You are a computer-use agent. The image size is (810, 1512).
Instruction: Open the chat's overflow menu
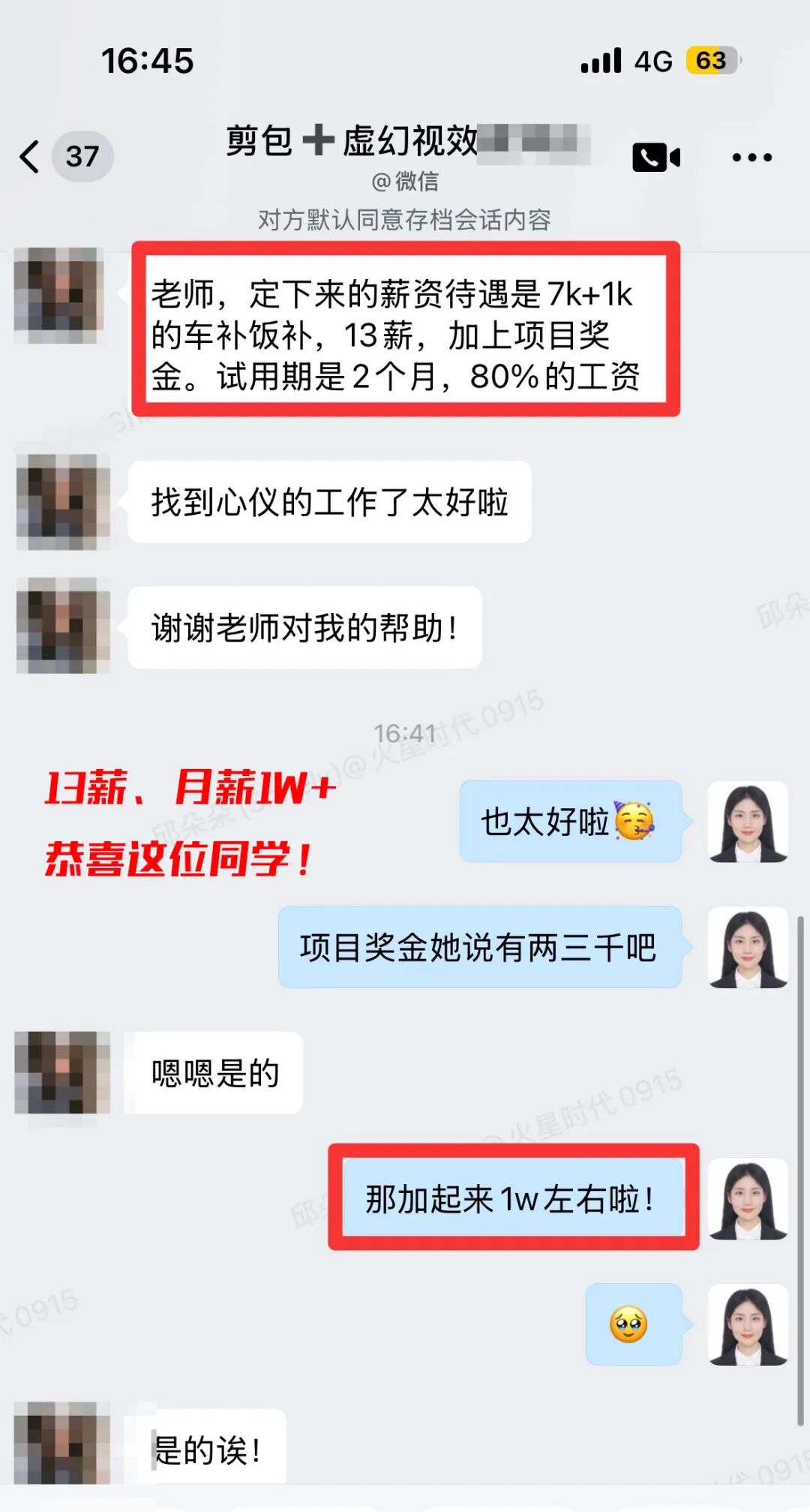[751, 158]
